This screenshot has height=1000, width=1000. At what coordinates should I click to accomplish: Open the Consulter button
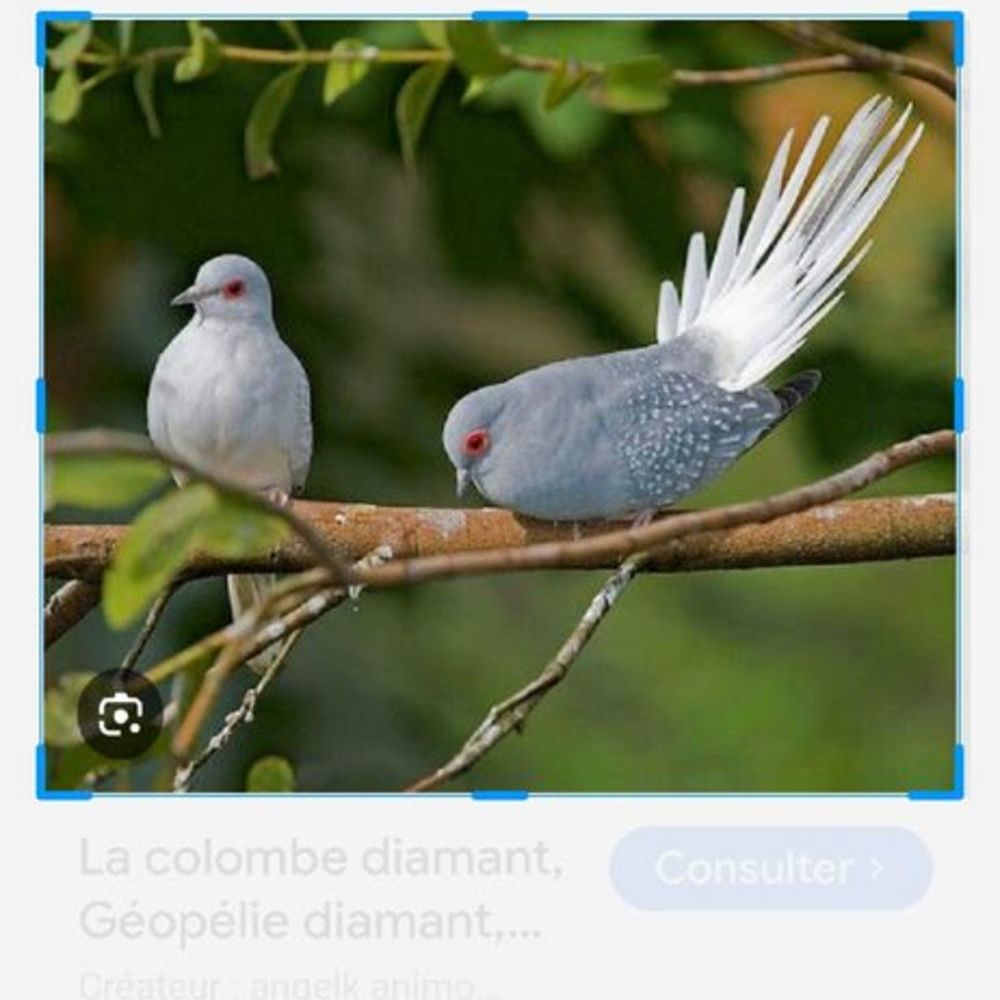pyautogui.click(x=770, y=868)
